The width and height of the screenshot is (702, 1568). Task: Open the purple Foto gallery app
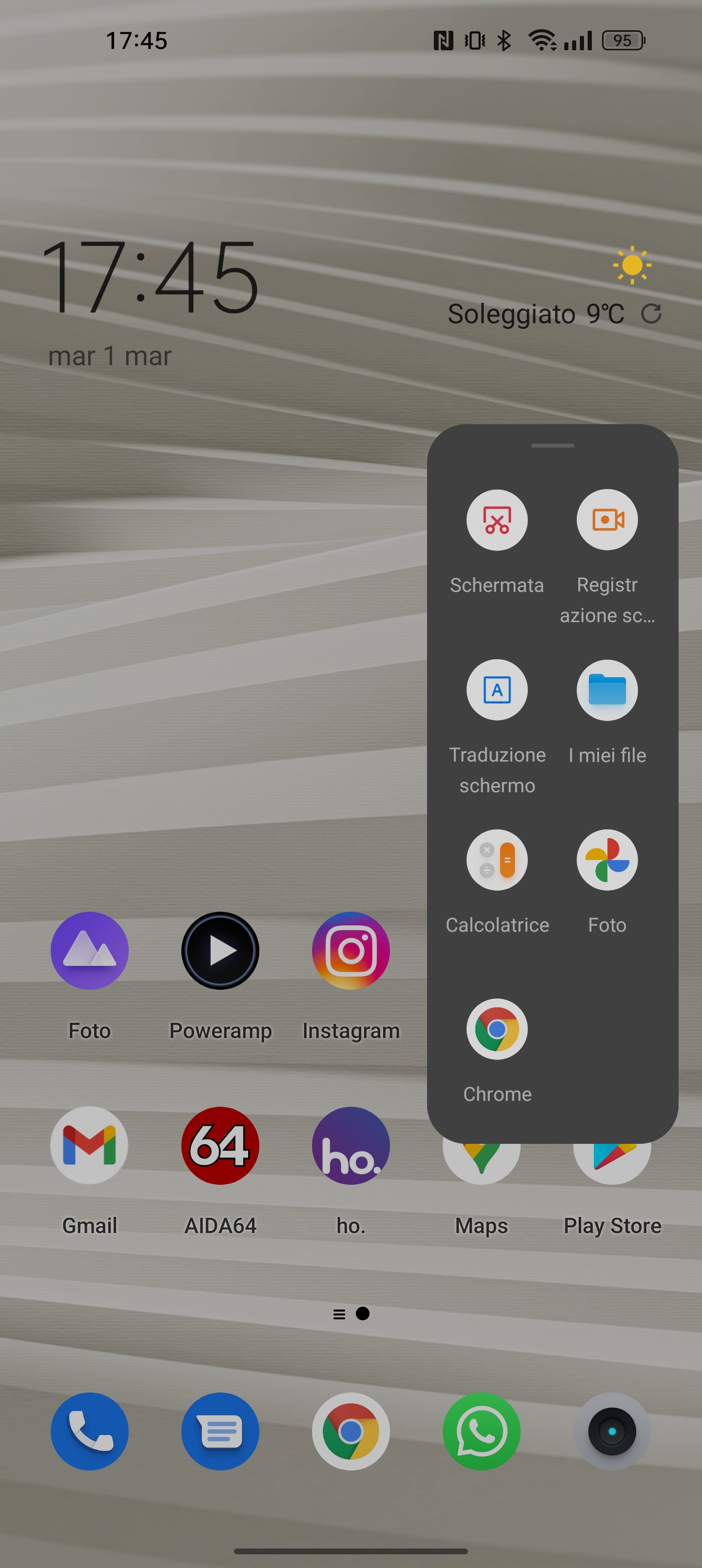pyautogui.click(x=90, y=951)
